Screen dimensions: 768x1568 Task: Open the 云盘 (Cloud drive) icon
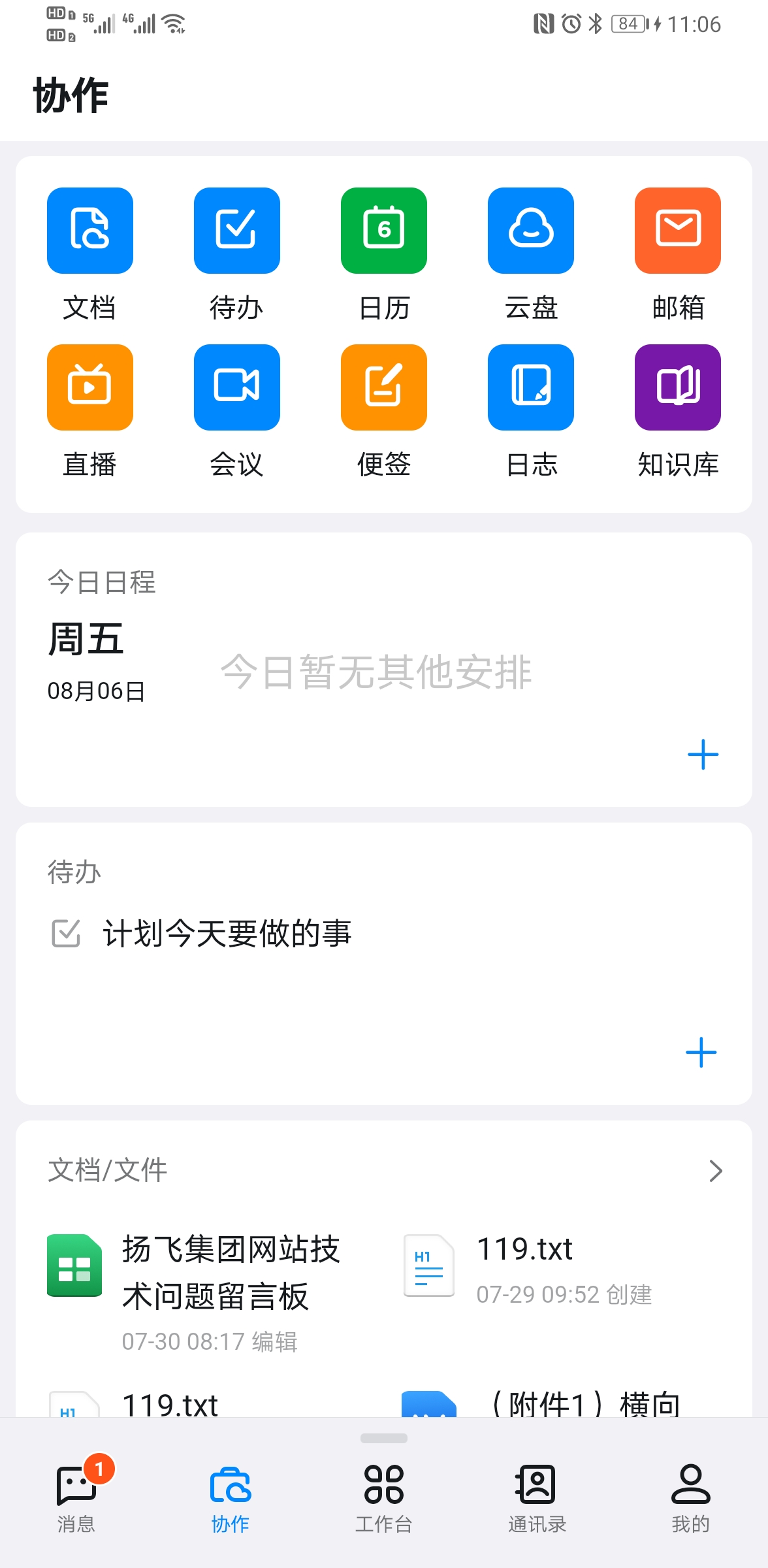530,231
